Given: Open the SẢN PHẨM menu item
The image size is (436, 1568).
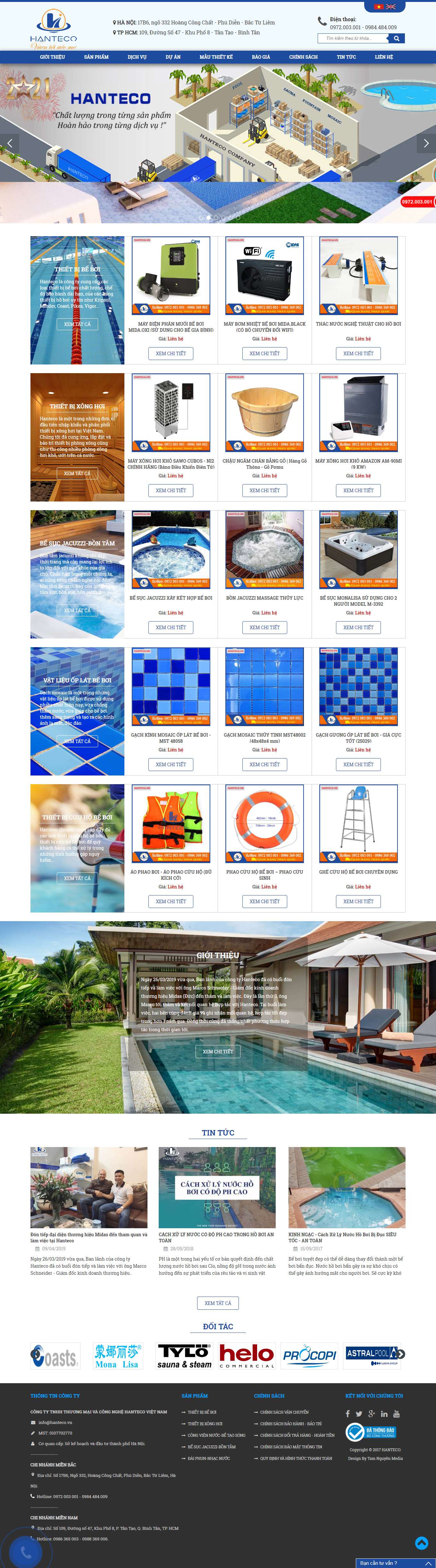Looking at the screenshot, I should pyautogui.click(x=96, y=57).
